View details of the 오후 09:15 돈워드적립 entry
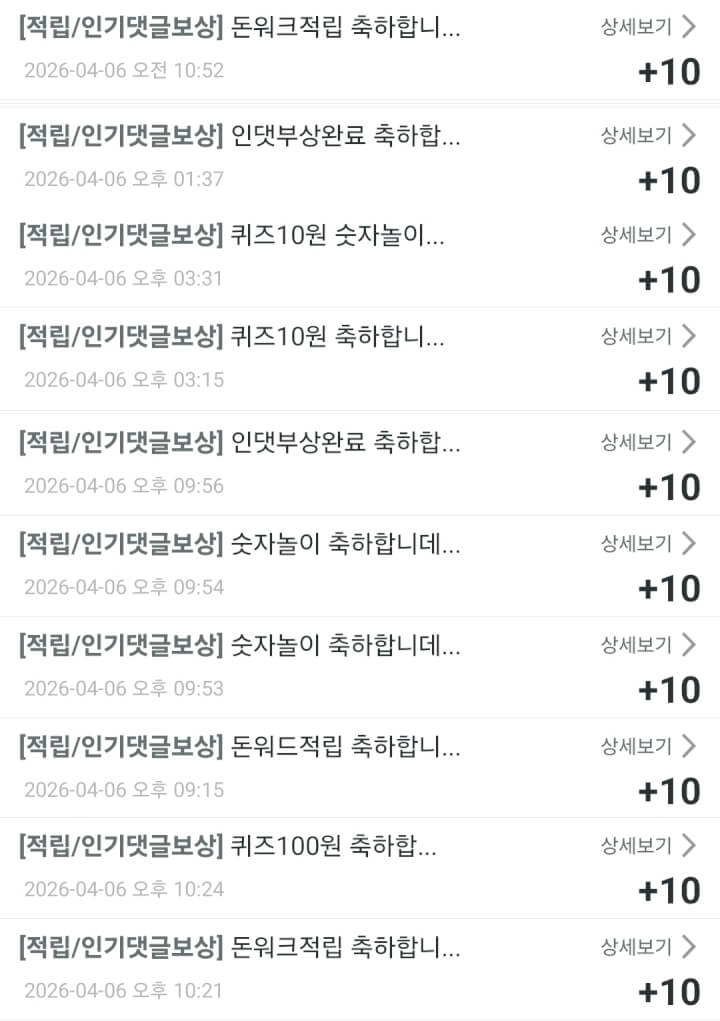Image resolution: width=720 pixels, height=1021 pixels. [x=647, y=746]
